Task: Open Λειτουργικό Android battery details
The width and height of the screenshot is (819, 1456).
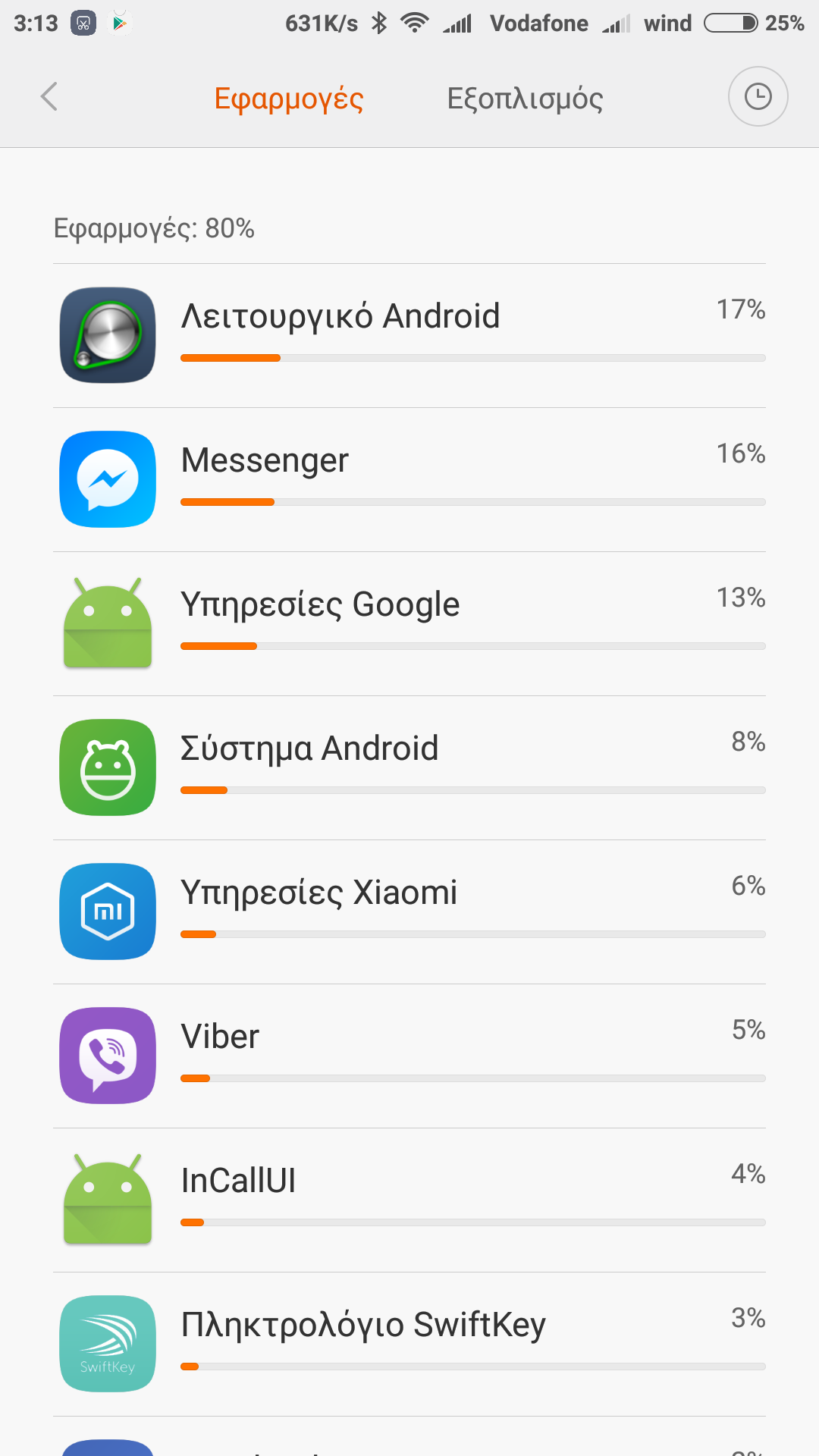Action: coord(409,335)
